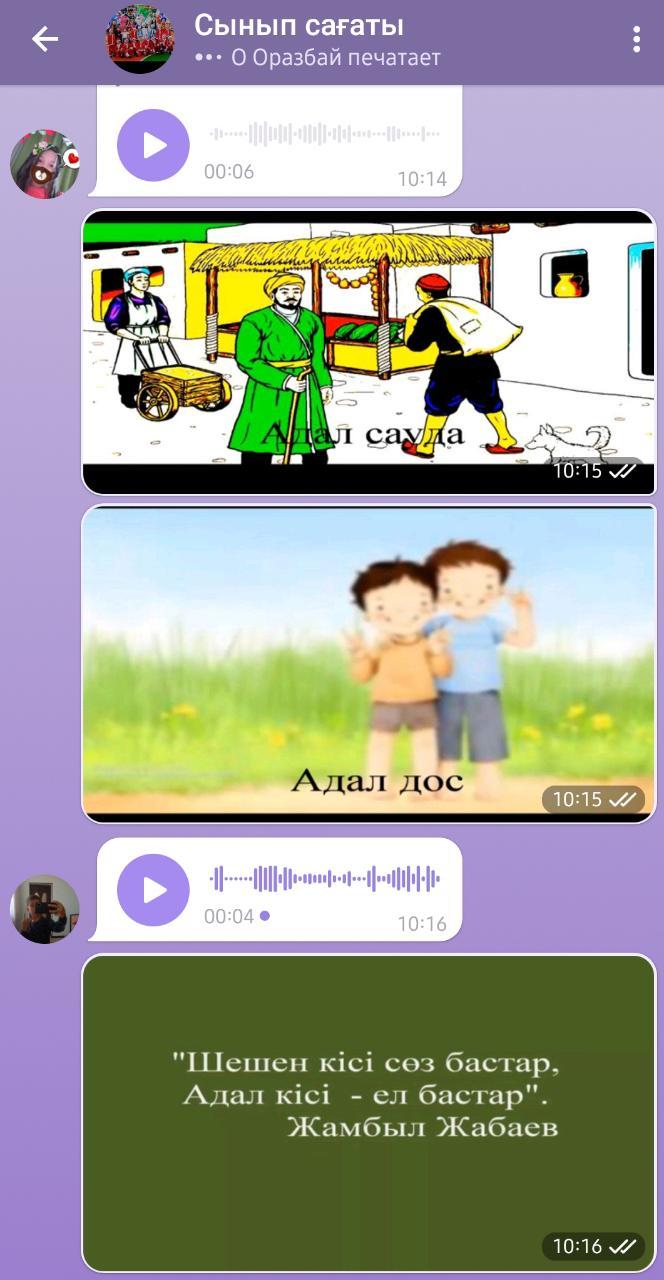The width and height of the screenshot is (664, 1280).
Task: Seek in the 00:04 voice message waveform
Action: pyautogui.click(x=325, y=879)
